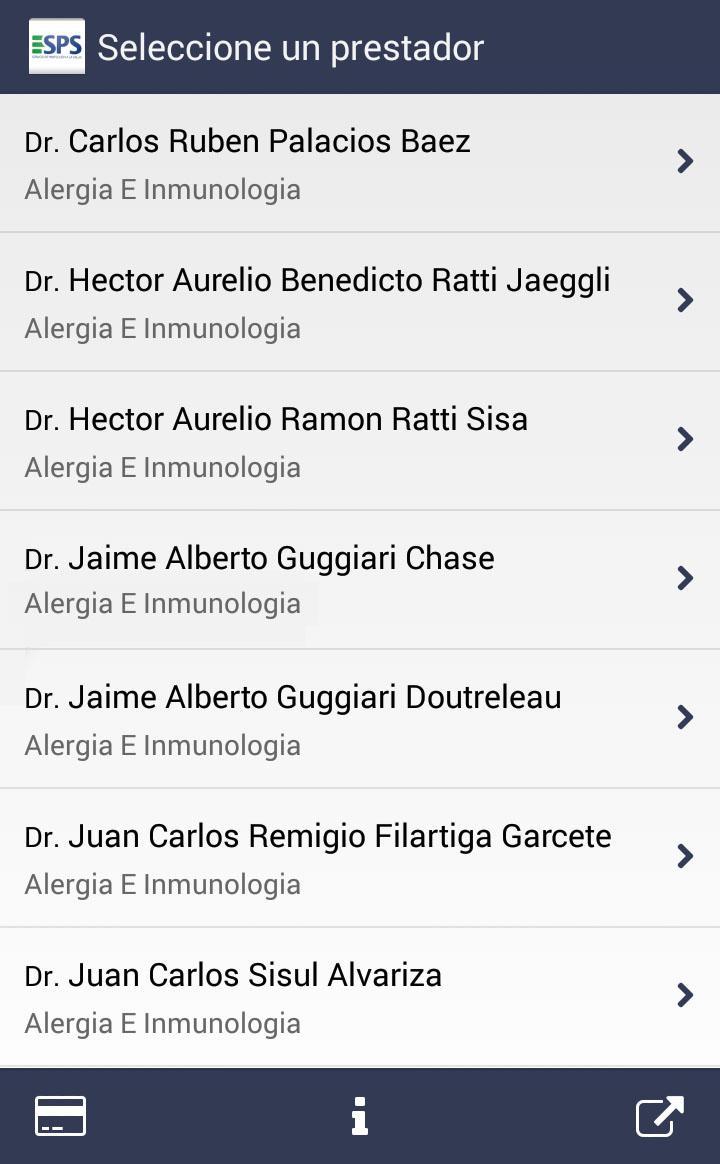Pick Dr. Juan Carlos Sisul Alvariza
Screen dimensions: 720x1164
click(x=360, y=997)
